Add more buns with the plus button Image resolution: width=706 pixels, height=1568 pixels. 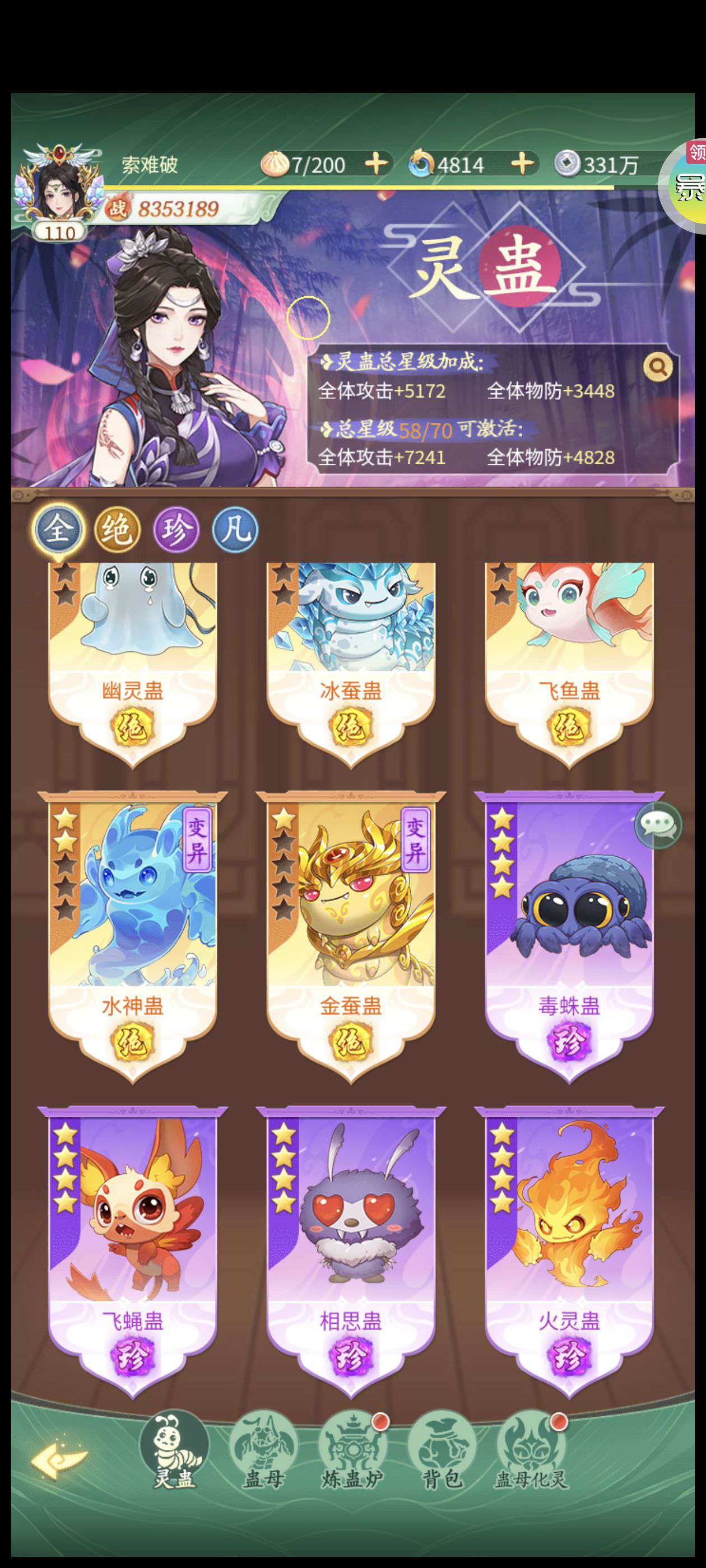[376, 164]
